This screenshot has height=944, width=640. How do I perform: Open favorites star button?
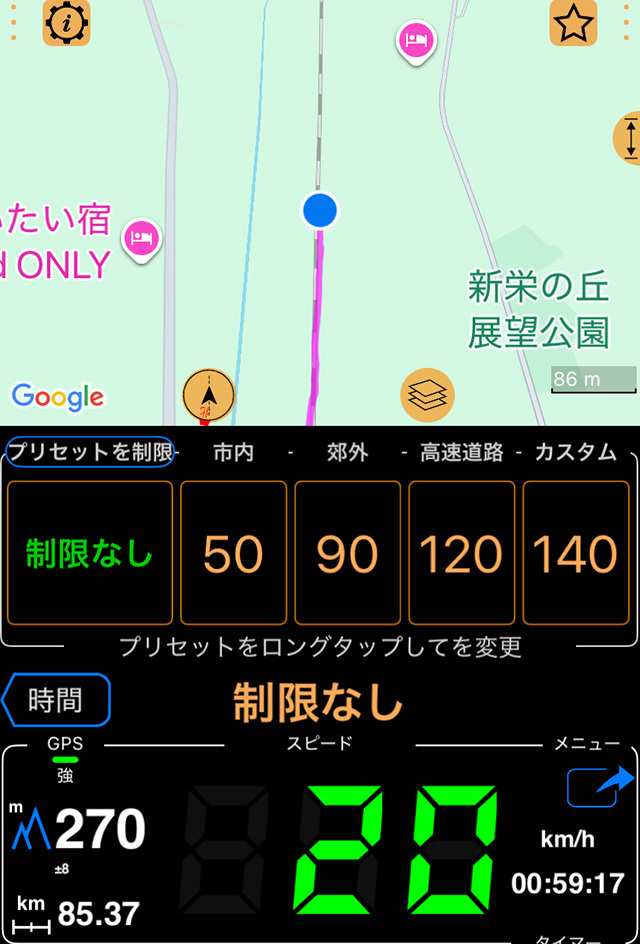pyautogui.click(x=573, y=22)
